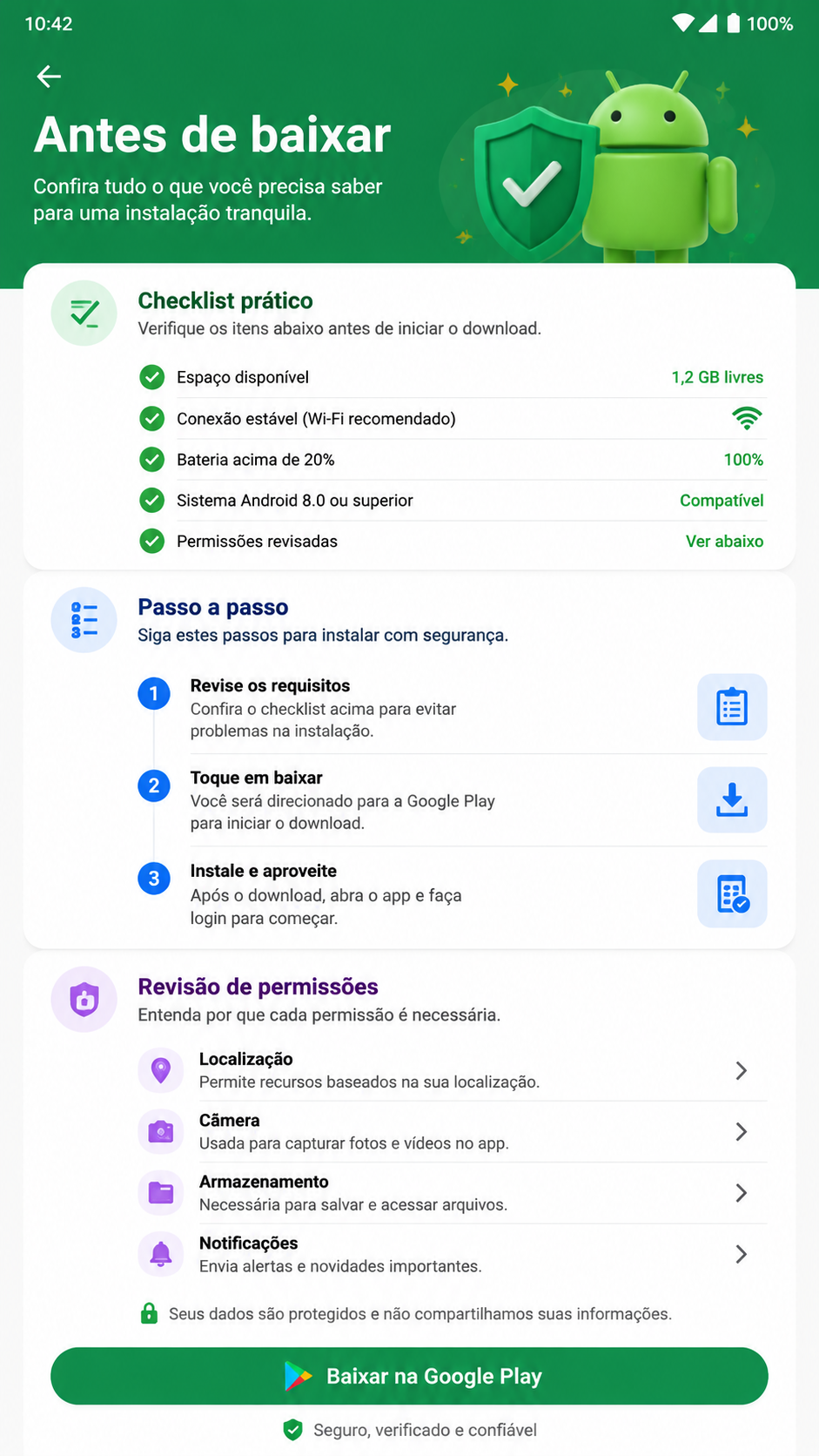Tap the checklist icon beside Revise os requisitos
The image size is (819, 1456).
(x=732, y=707)
